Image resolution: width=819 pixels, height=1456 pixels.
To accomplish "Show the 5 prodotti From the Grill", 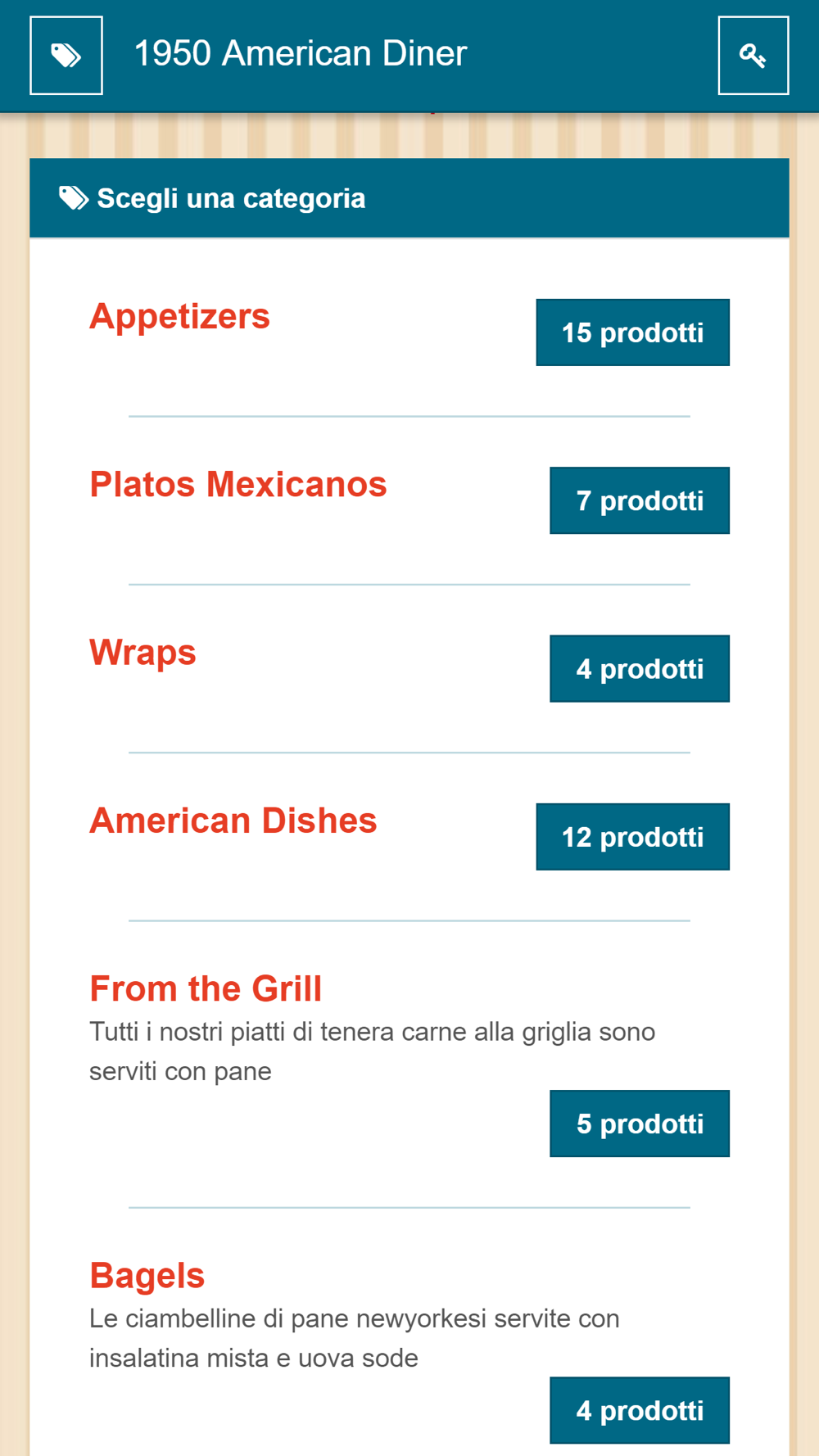I will [639, 1124].
